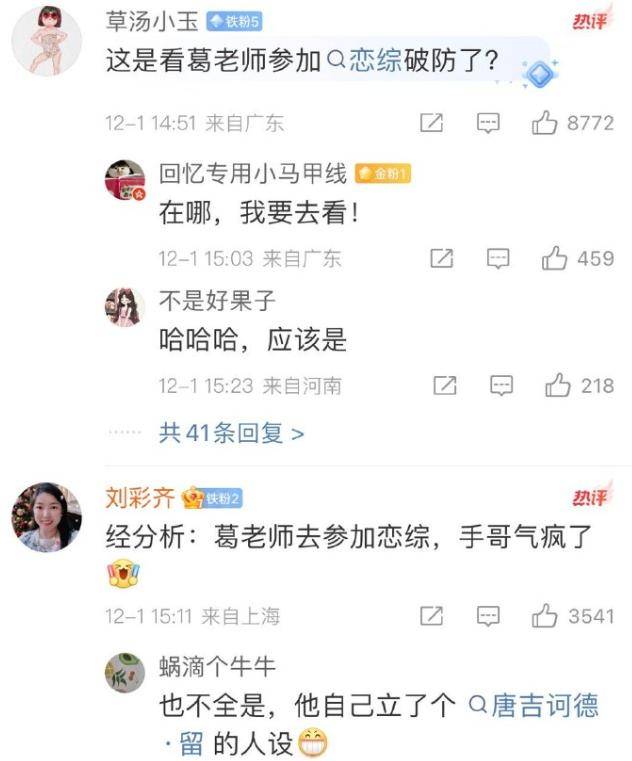Open the 唐吉诃德·留 search link
632x761 pixels.
[533, 707]
